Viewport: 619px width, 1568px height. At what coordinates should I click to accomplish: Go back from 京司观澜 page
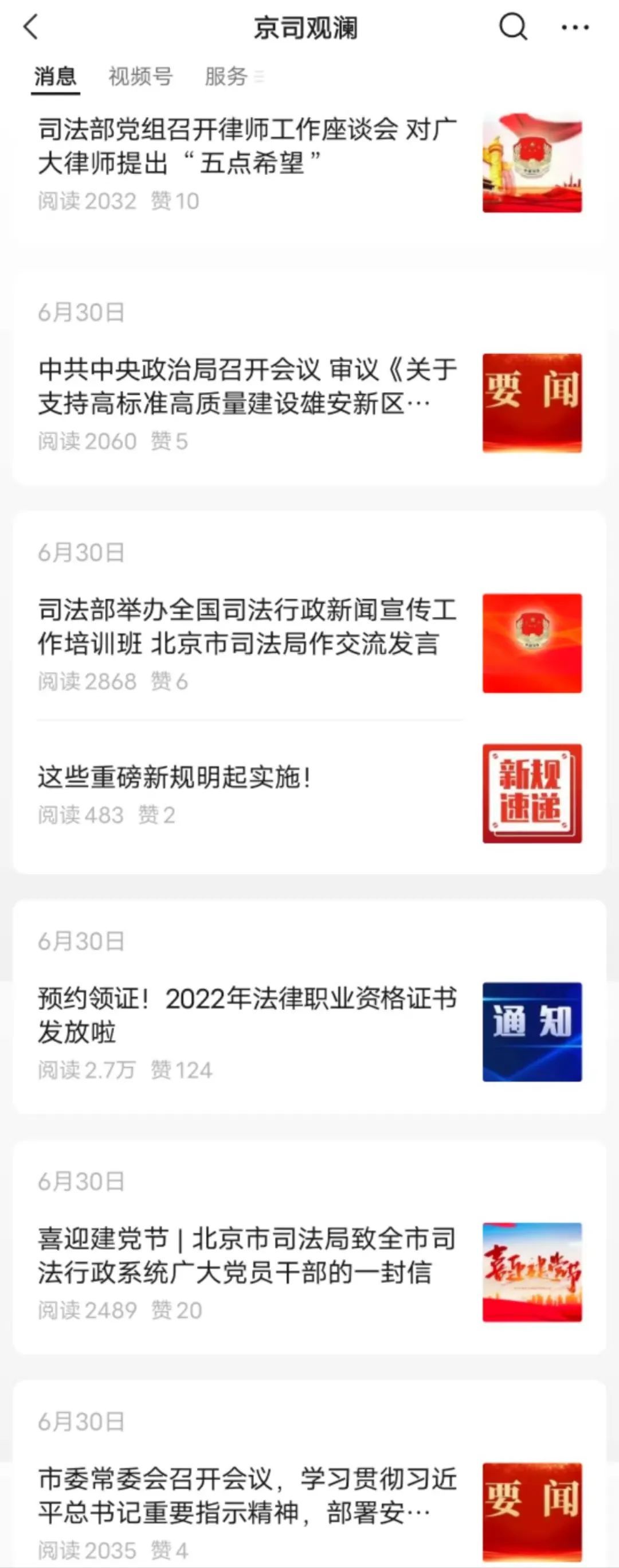pyautogui.click(x=30, y=28)
